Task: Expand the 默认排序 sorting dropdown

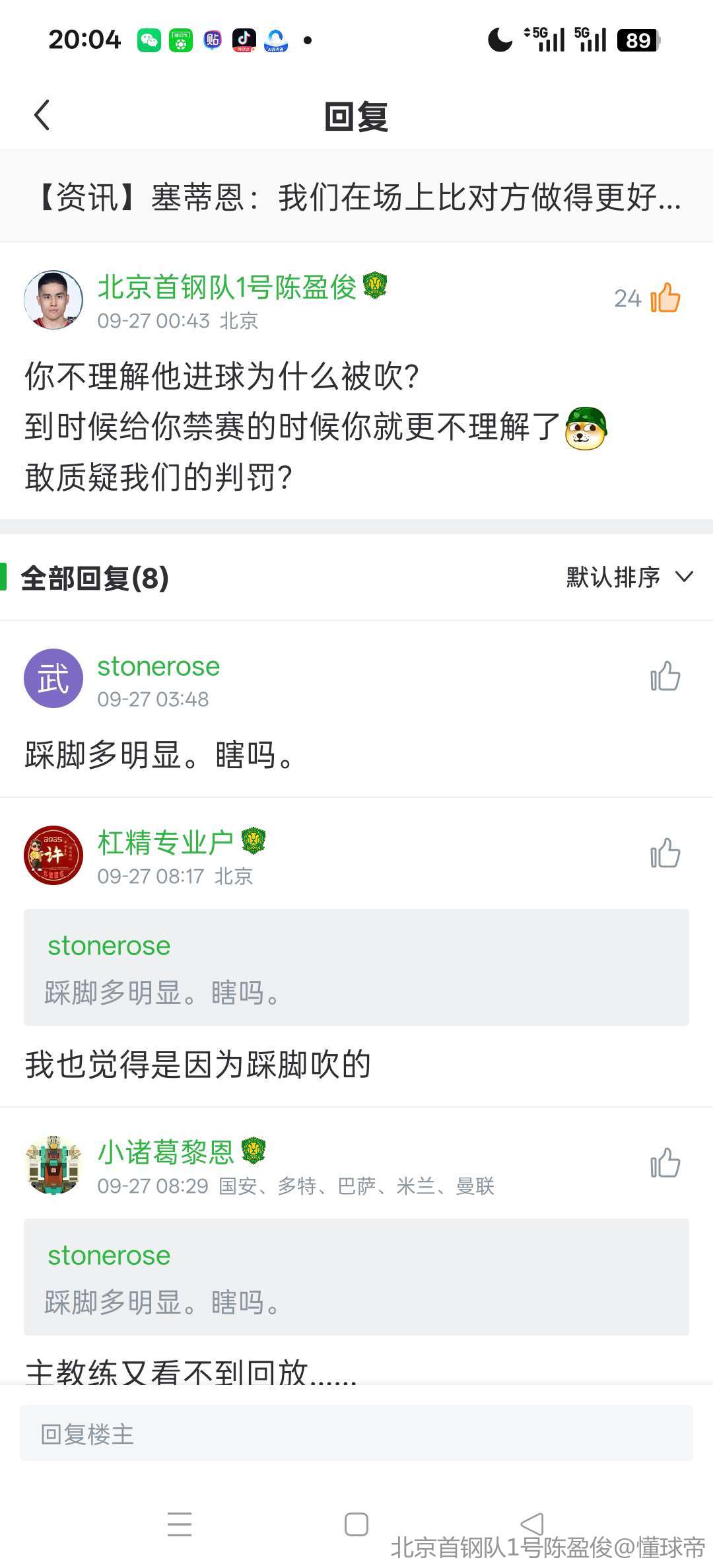Action: click(628, 577)
